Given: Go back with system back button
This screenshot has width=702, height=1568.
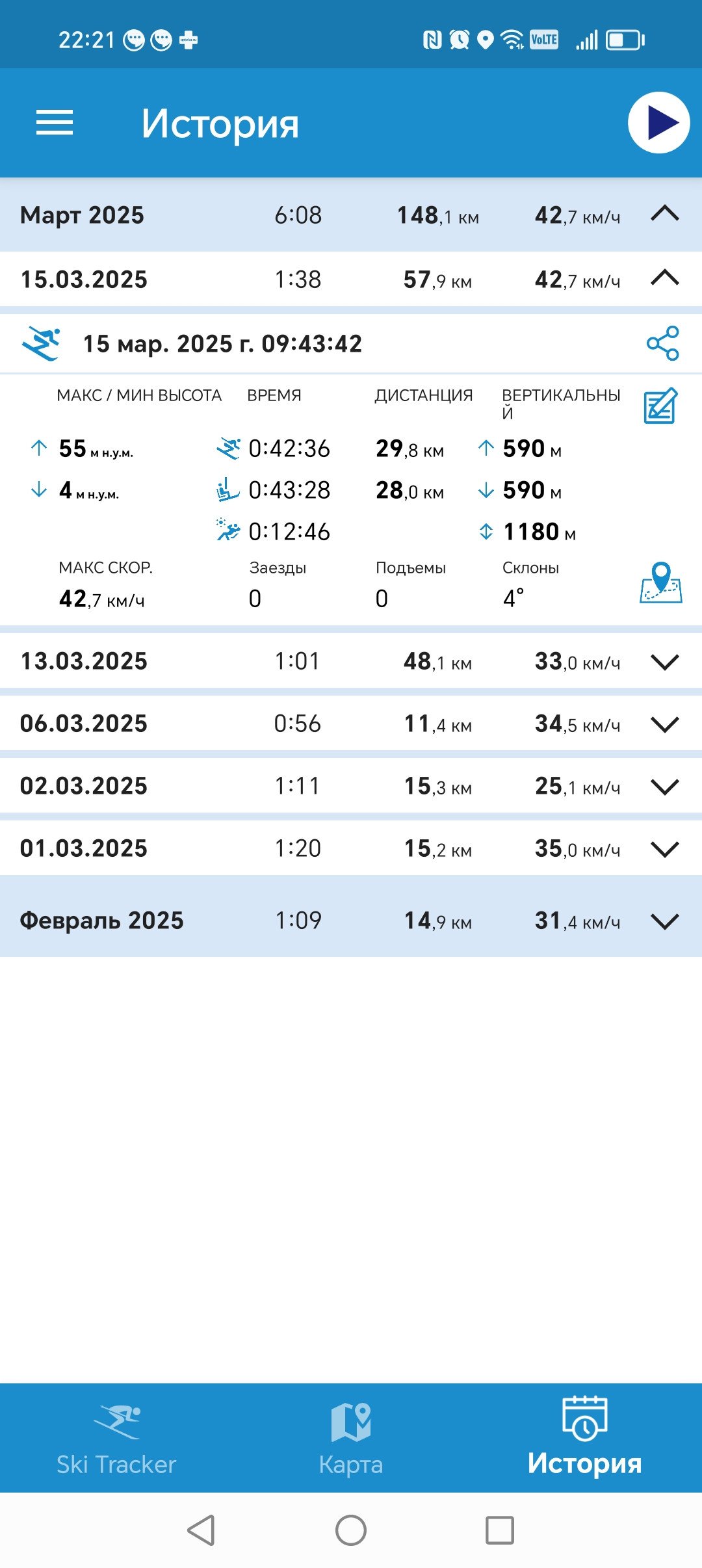Looking at the screenshot, I should (201, 1530).
